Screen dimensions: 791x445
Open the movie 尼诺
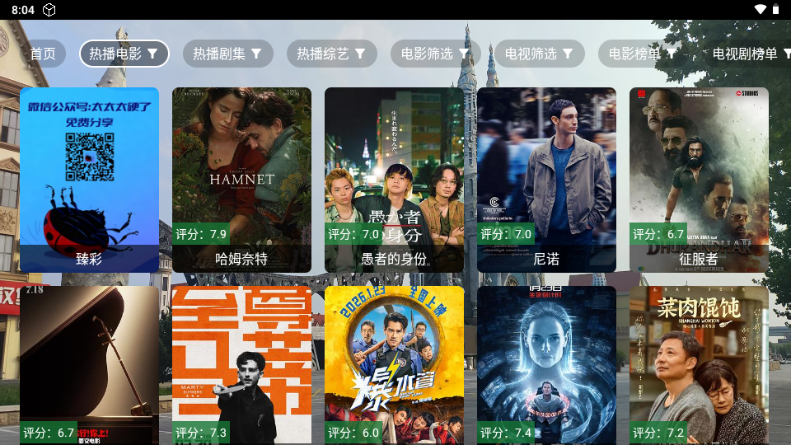click(x=546, y=180)
